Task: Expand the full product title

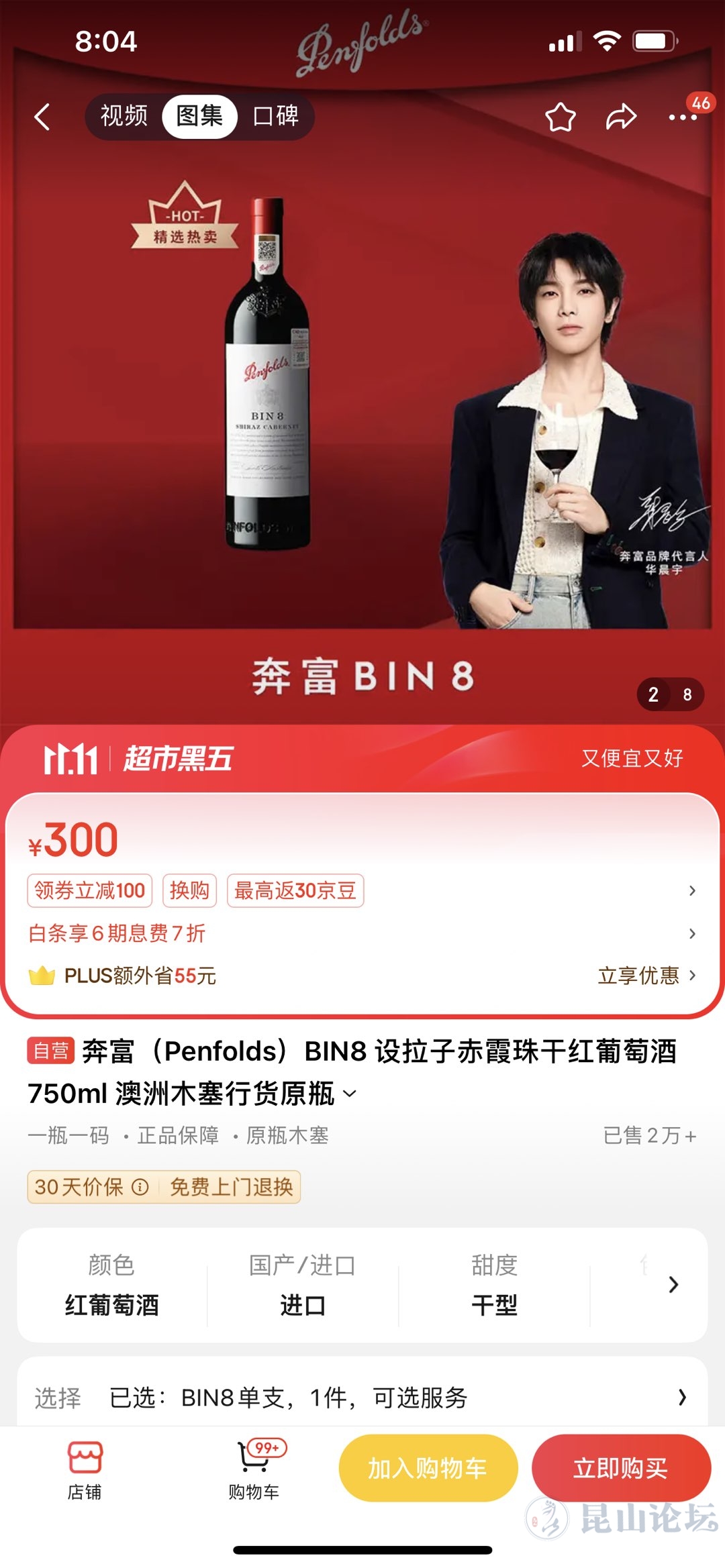Action: pyautogui.click(x=350, y=1094)
